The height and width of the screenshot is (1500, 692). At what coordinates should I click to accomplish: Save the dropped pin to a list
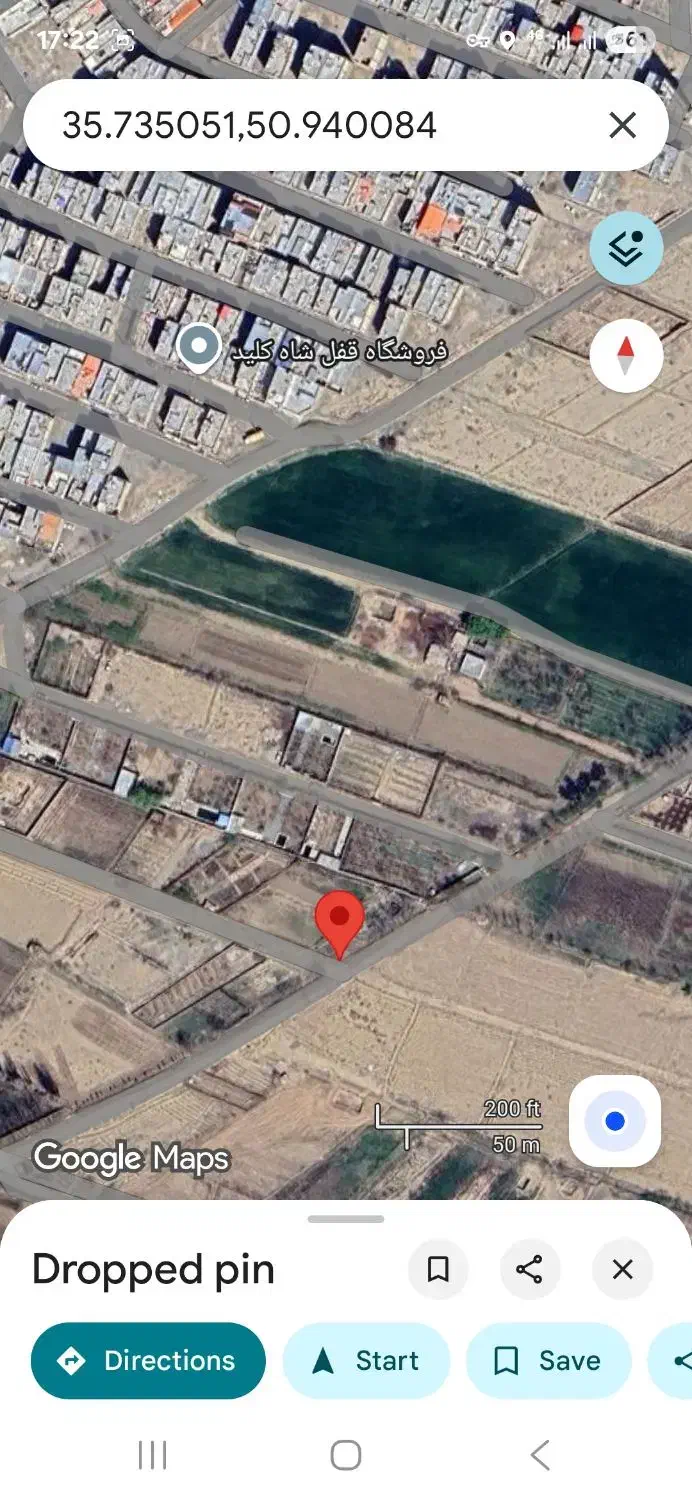click(548, 1360)
